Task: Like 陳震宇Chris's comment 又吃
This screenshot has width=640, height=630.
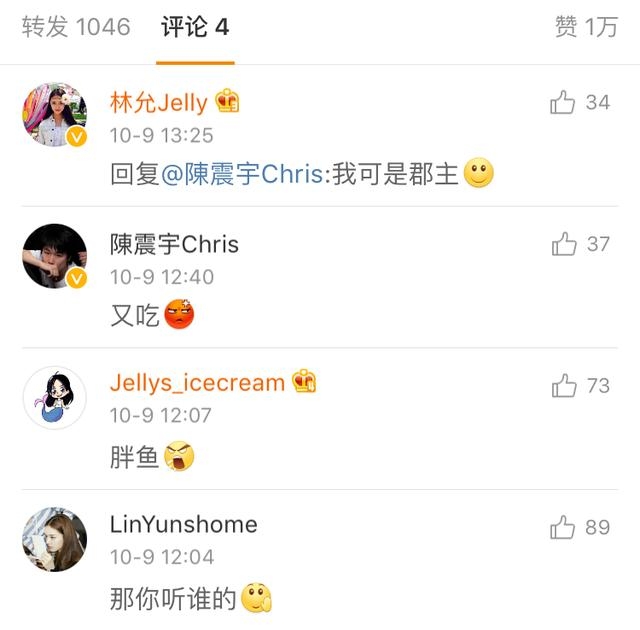Action: [564, 244]
